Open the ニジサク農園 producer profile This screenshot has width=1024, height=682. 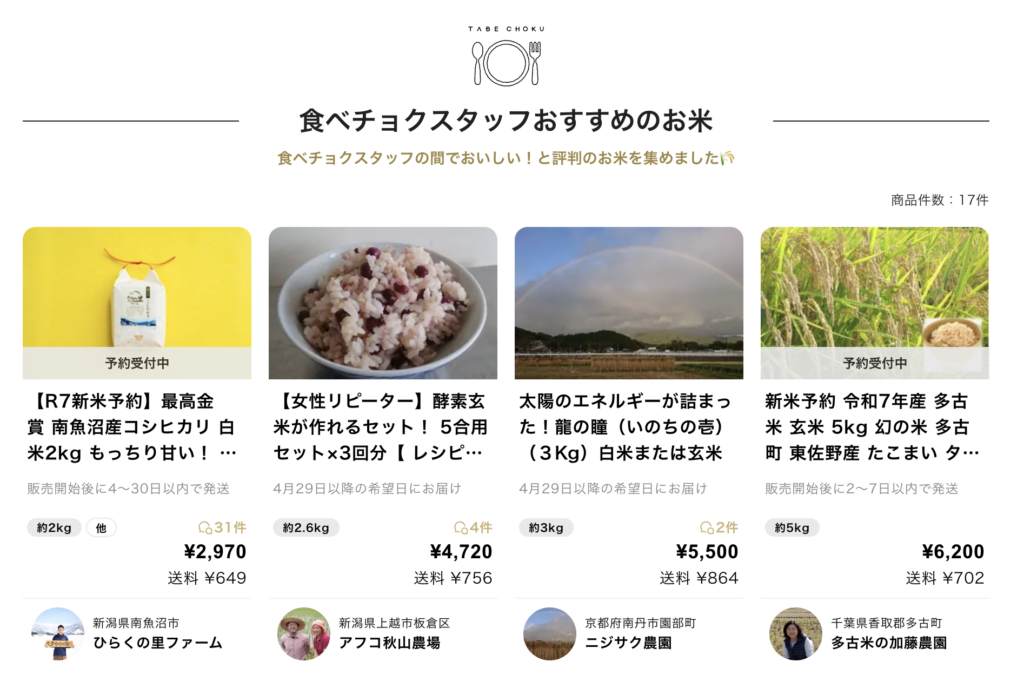point(628,642)
